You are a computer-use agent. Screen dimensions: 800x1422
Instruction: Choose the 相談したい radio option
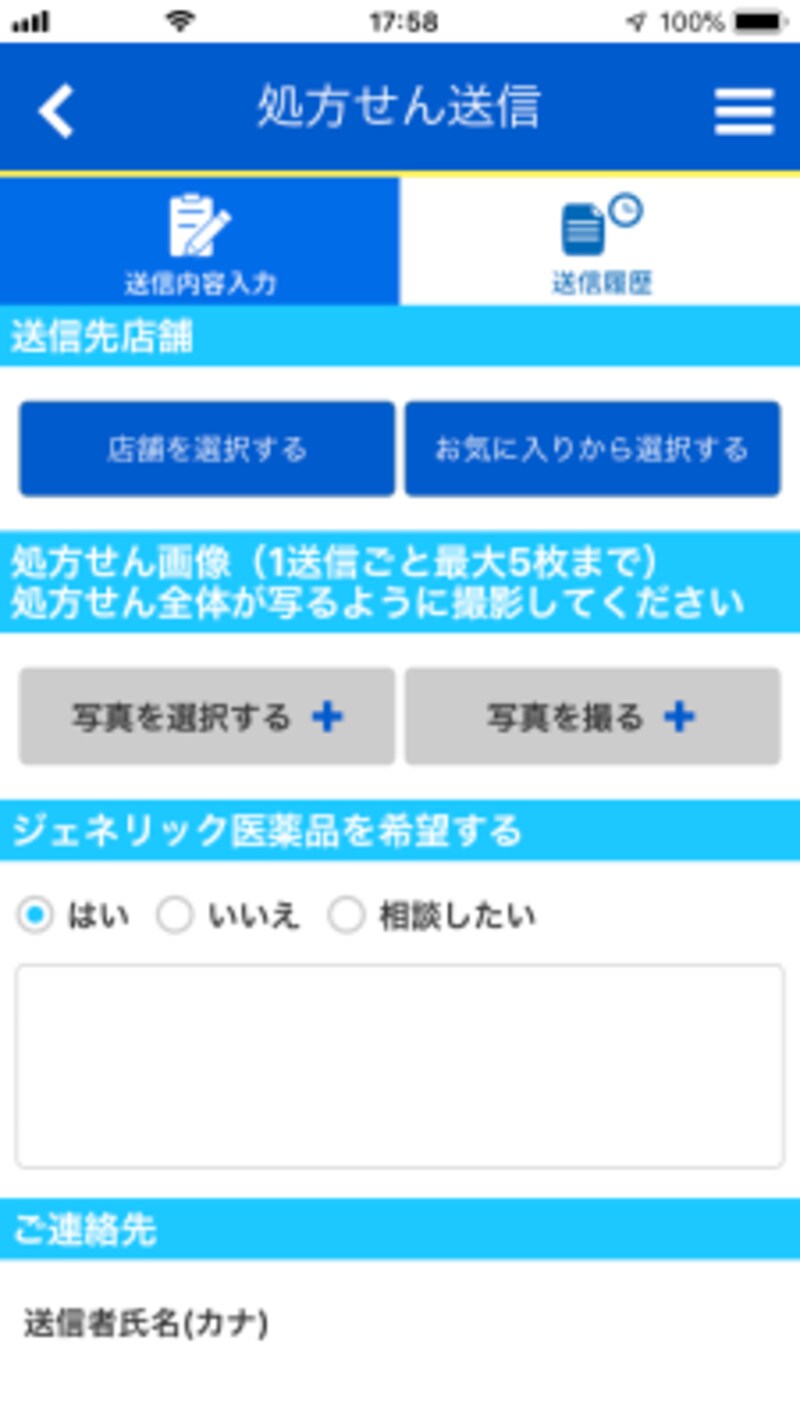347,916
